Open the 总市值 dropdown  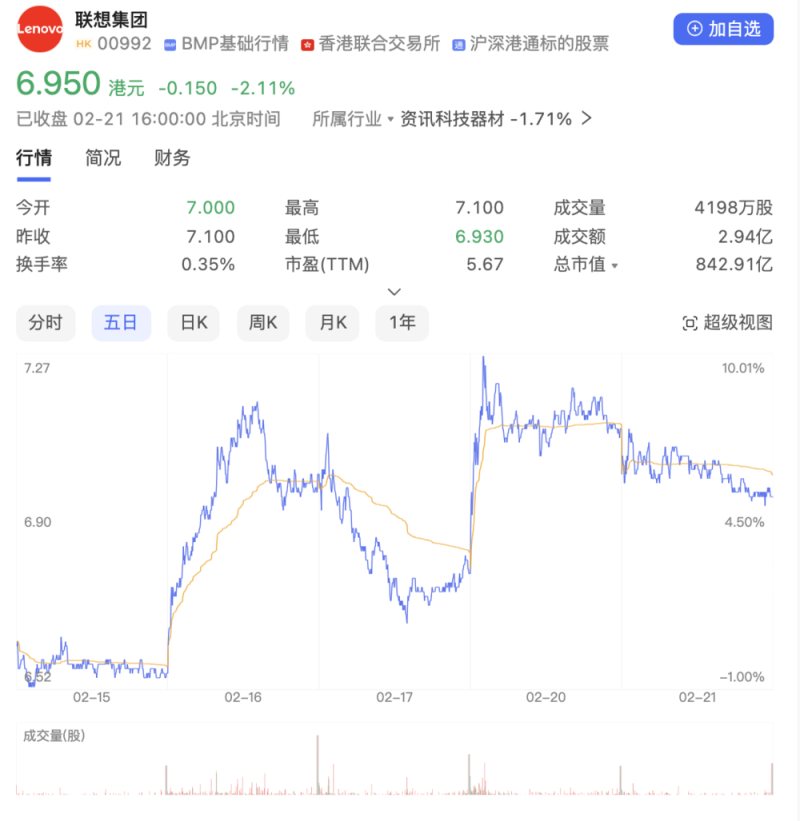(586, 265)
